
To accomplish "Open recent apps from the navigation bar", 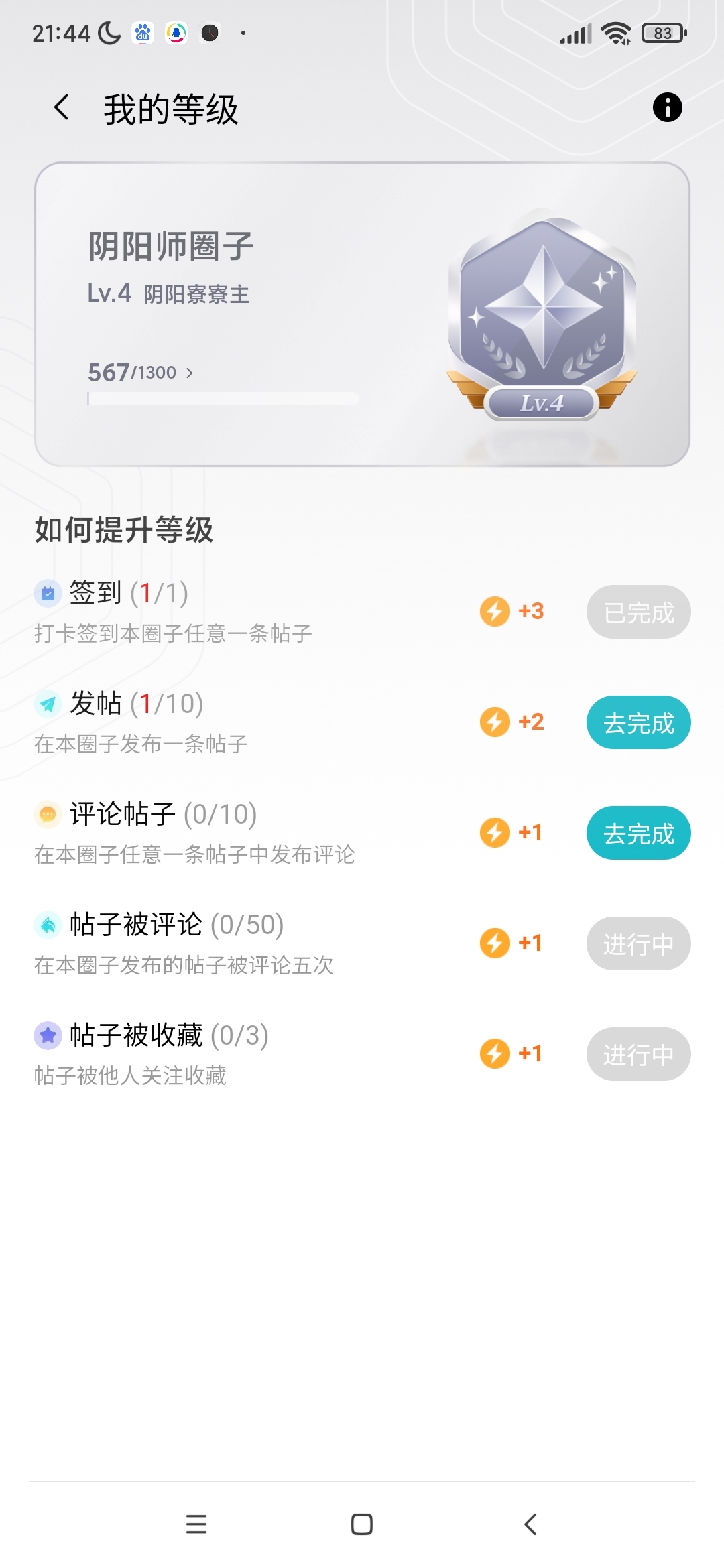I will point(196,1524).
